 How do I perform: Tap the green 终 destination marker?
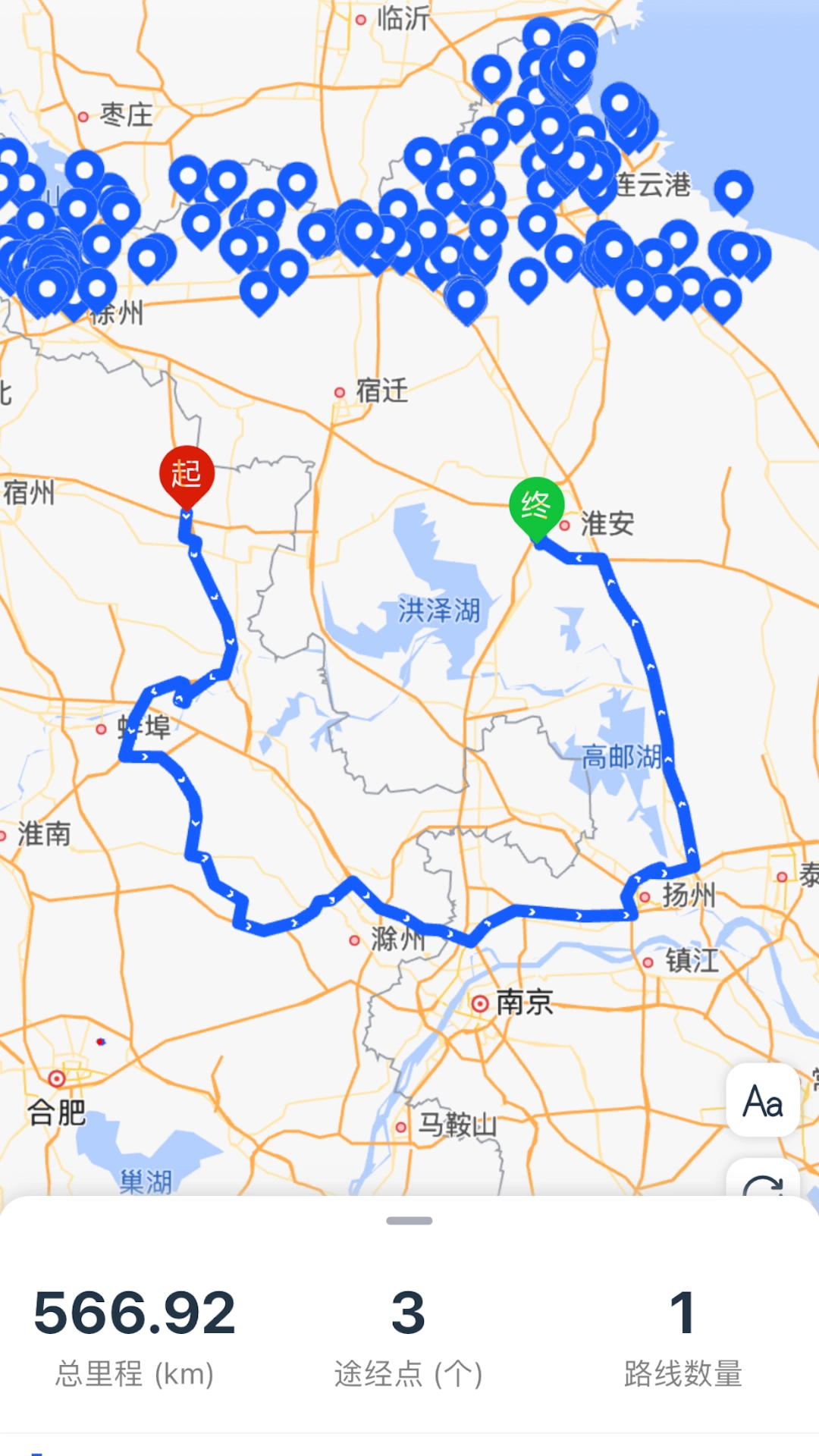(x=537, y=504)
